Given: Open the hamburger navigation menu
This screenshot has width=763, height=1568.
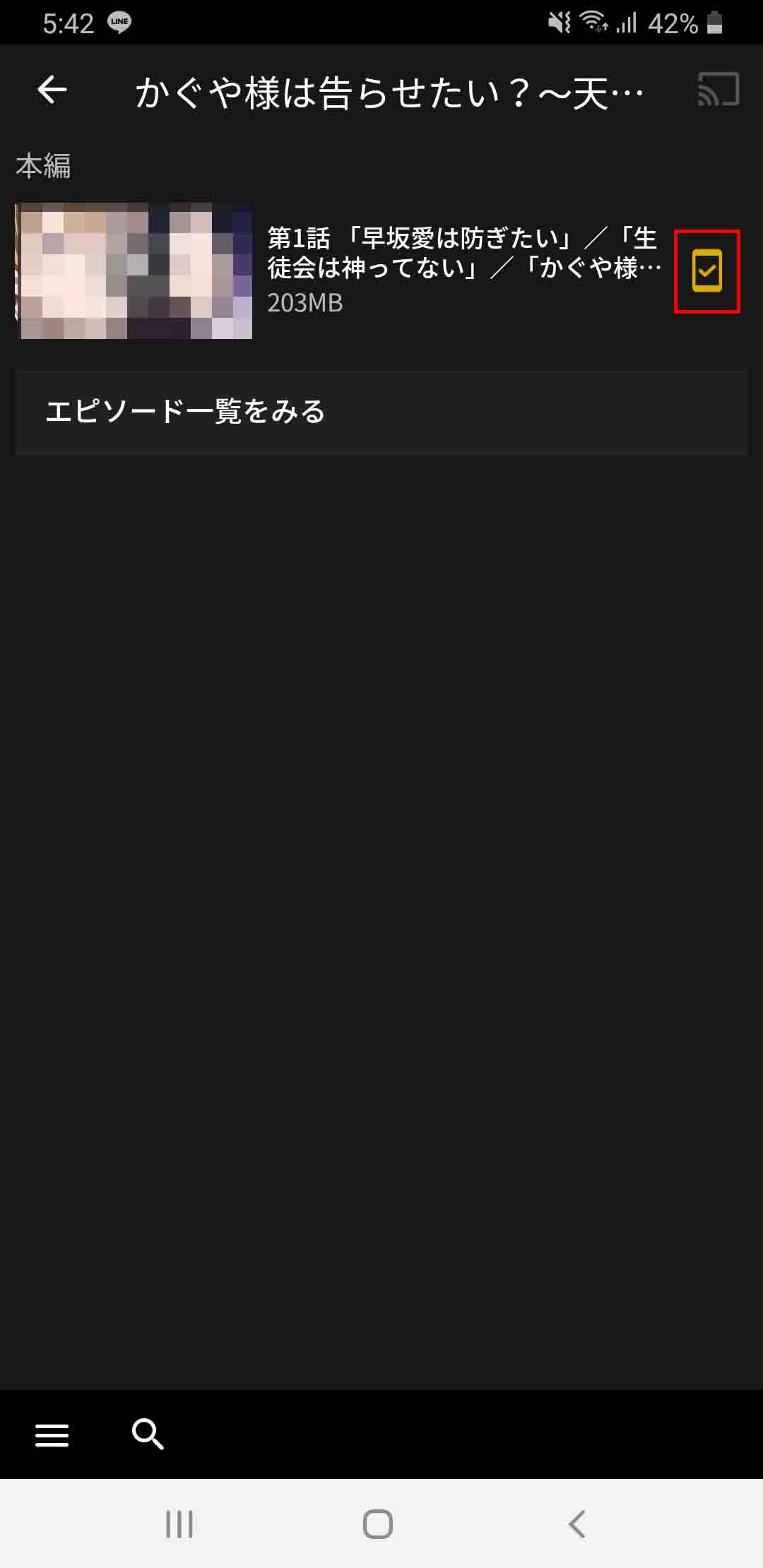Looking at the screenshot, I should pyautogui.click(x=52, y=1436).
